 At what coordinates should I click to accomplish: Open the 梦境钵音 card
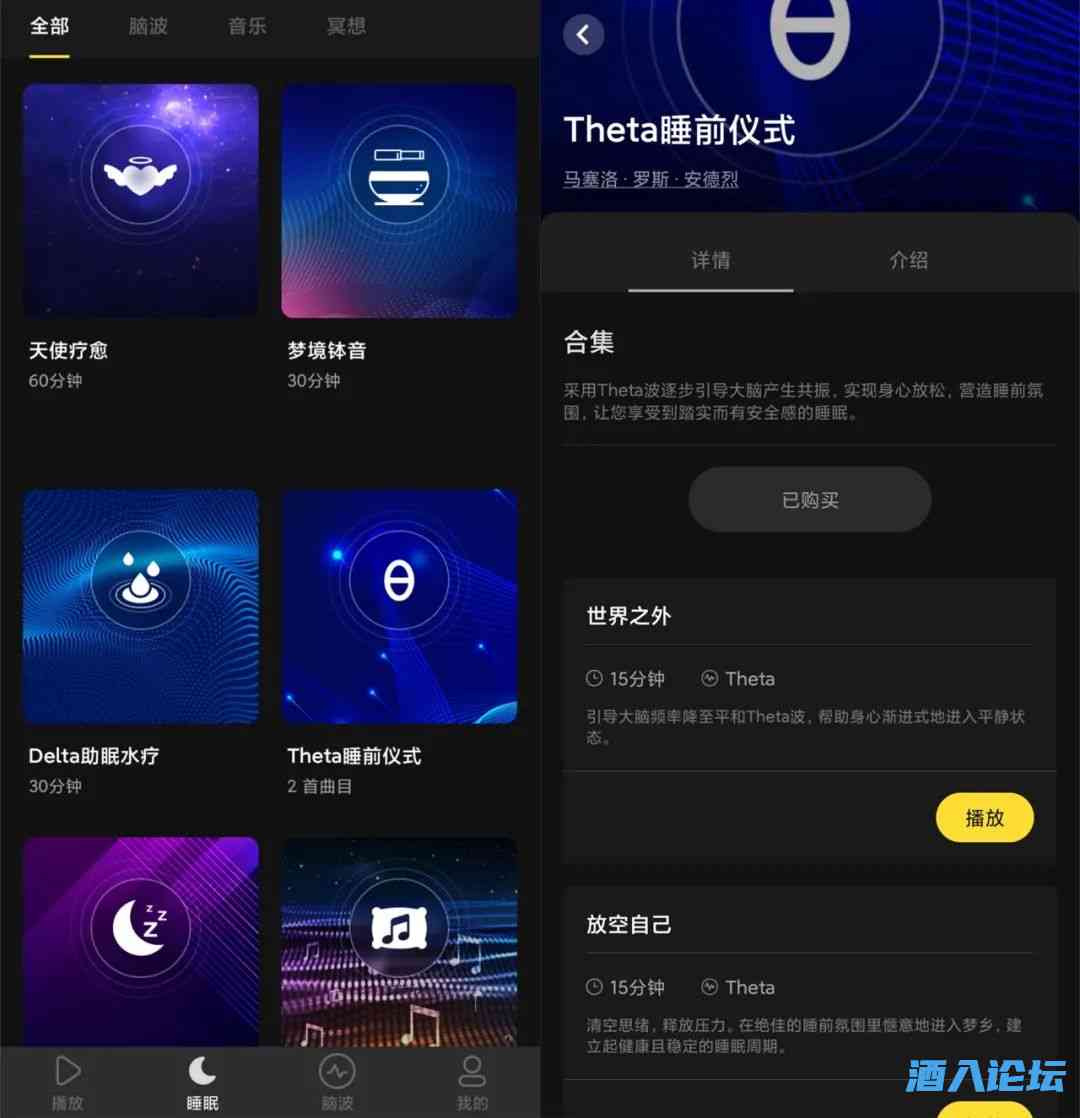coord(399,201)
